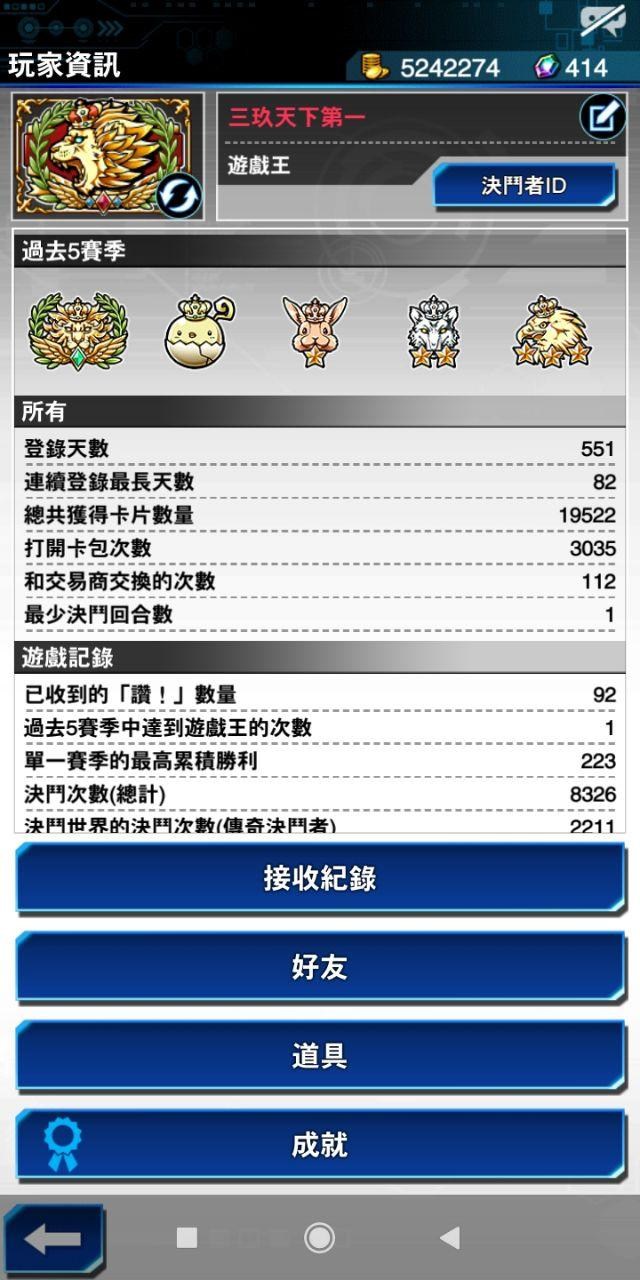Edit the player name 三玖天下第一

[x=603, y=118]
